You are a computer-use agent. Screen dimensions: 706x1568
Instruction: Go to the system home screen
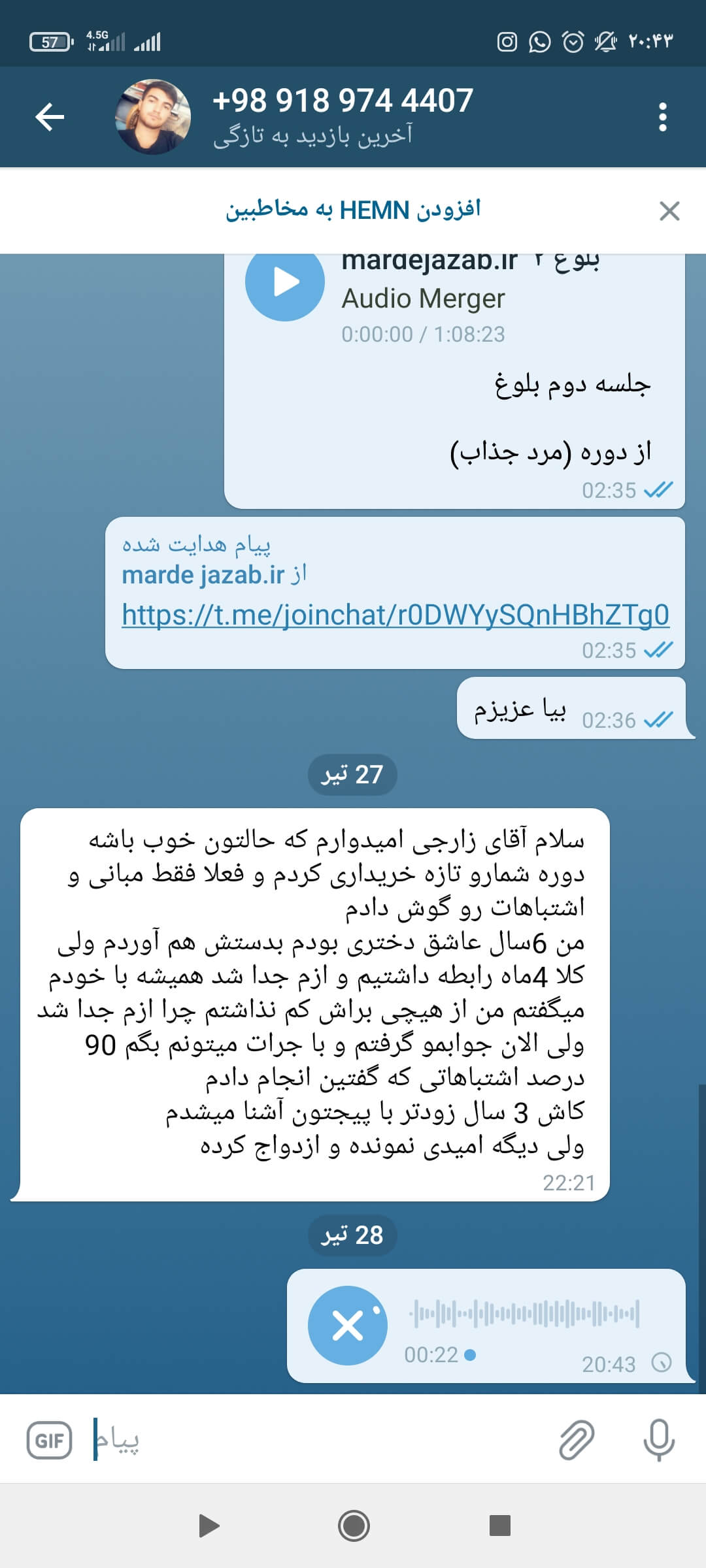coord(354,1526)
